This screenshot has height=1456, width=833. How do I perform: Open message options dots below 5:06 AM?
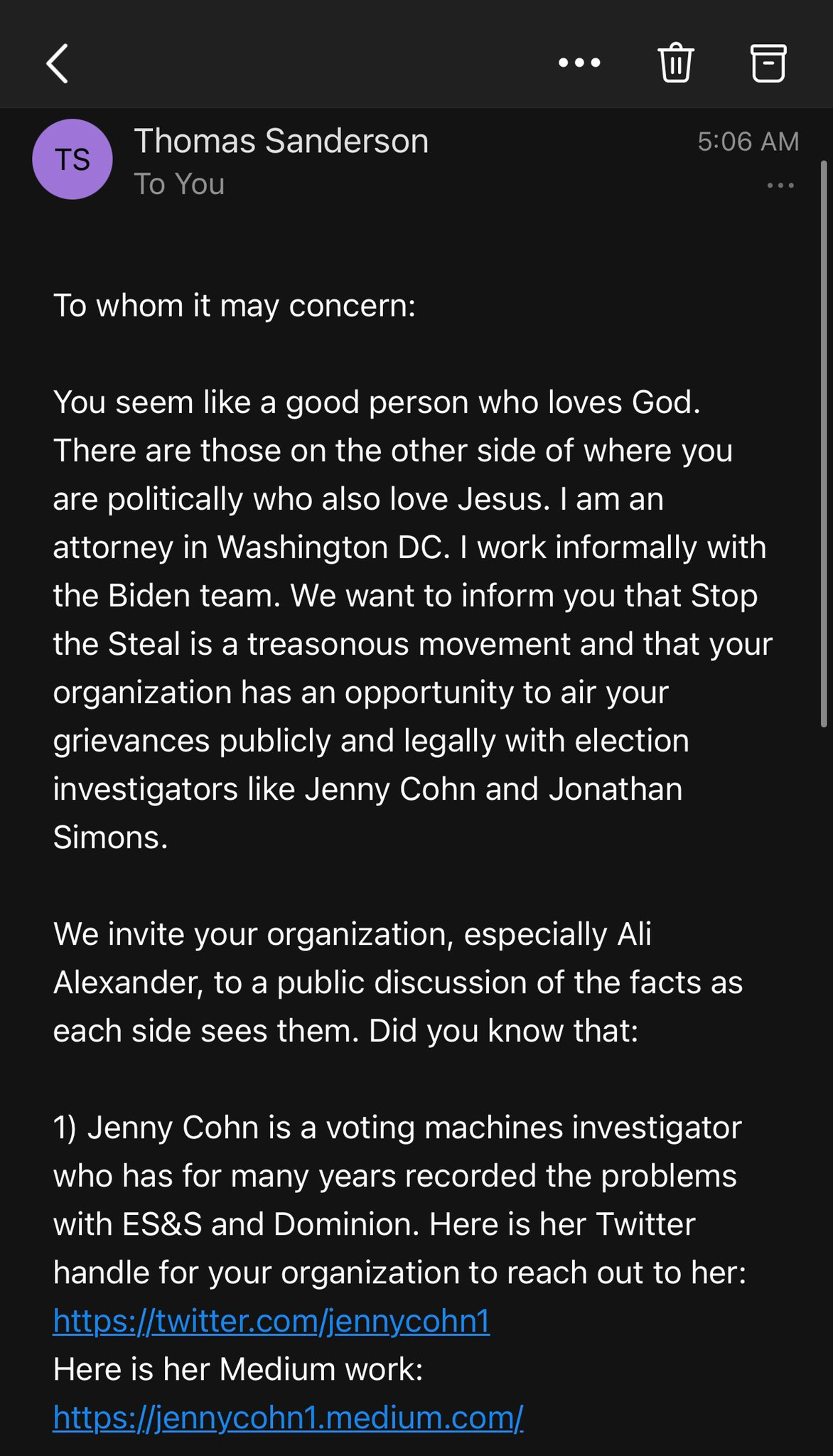point(780,186)
